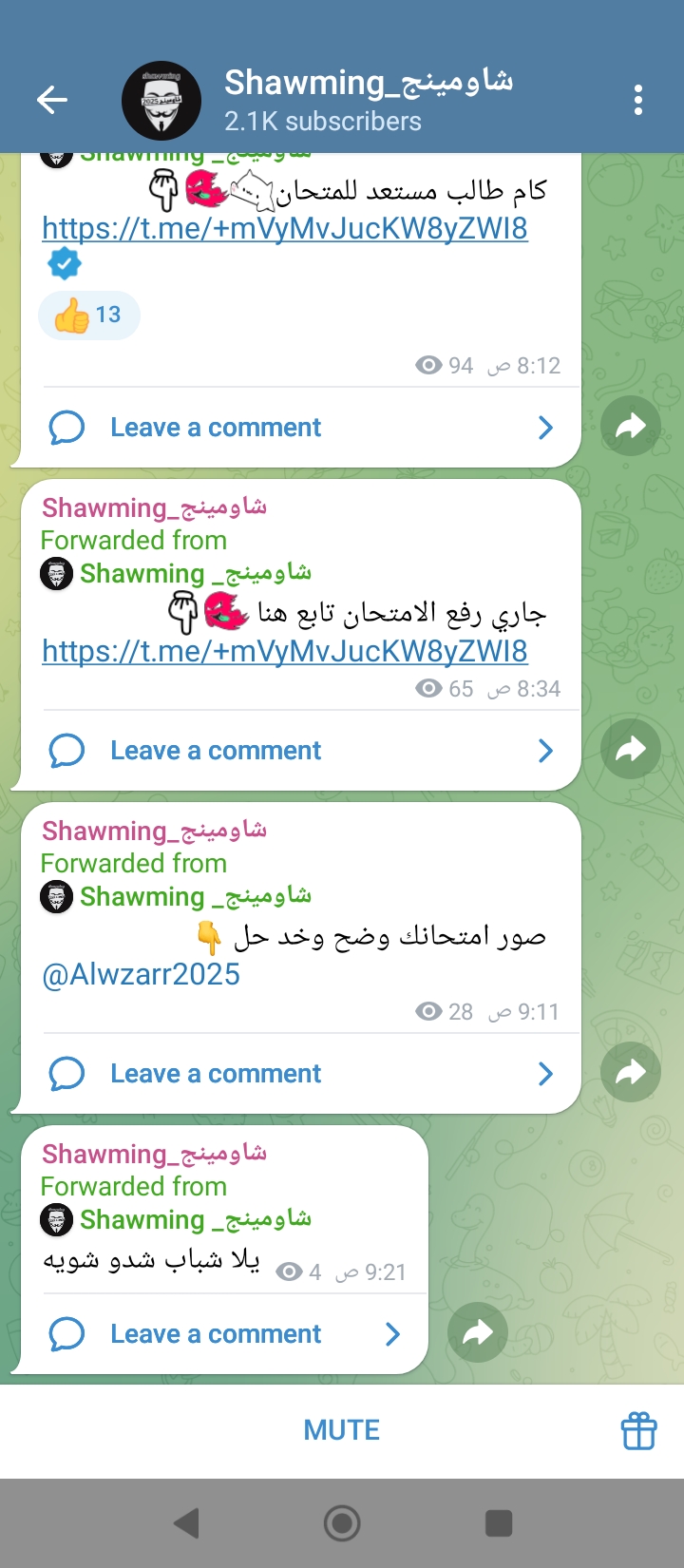Leave a comment on the 9:21 post

[x=216, y=1334]
